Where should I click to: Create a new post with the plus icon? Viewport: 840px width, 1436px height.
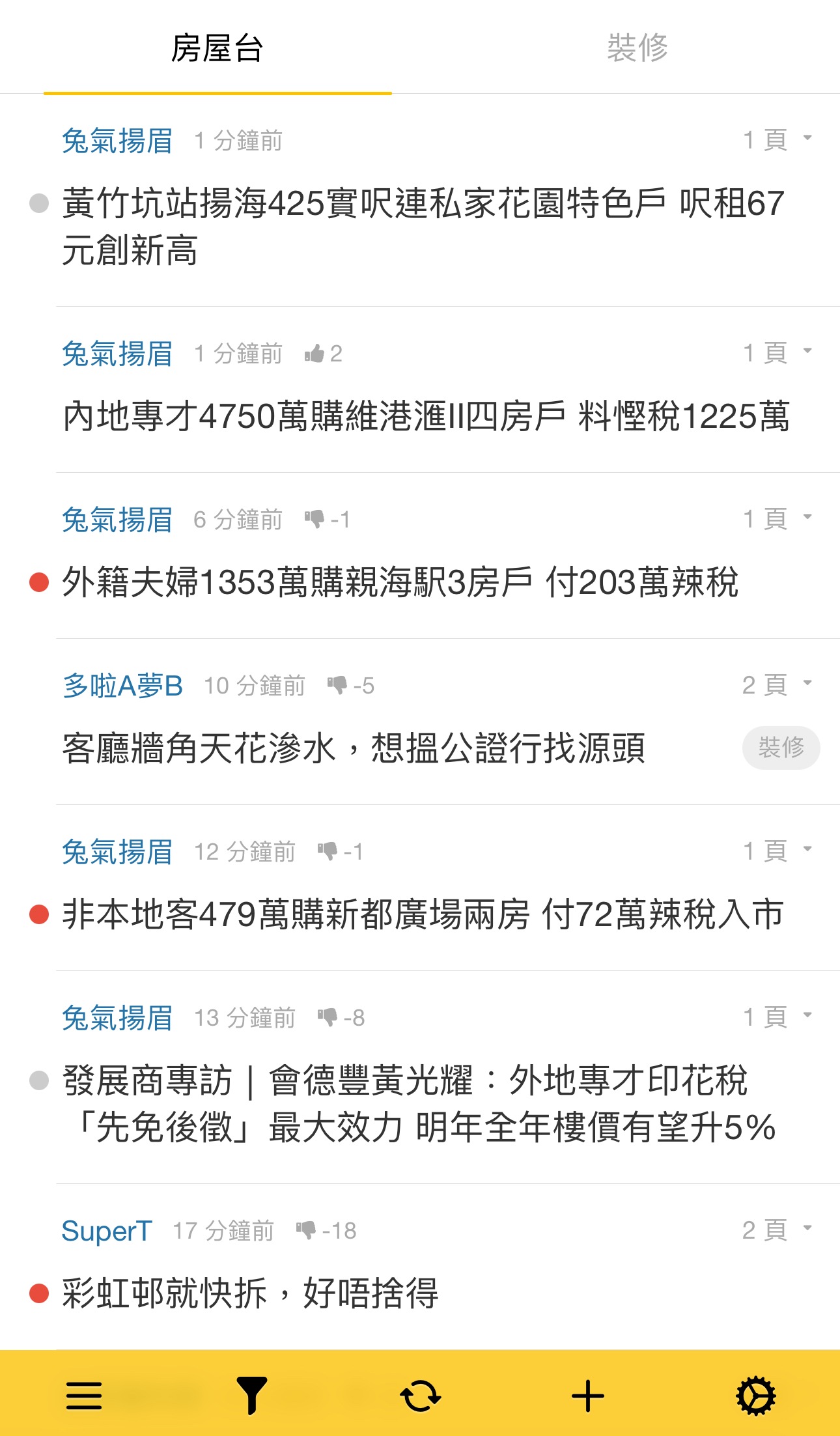[x=588, y=1394]
